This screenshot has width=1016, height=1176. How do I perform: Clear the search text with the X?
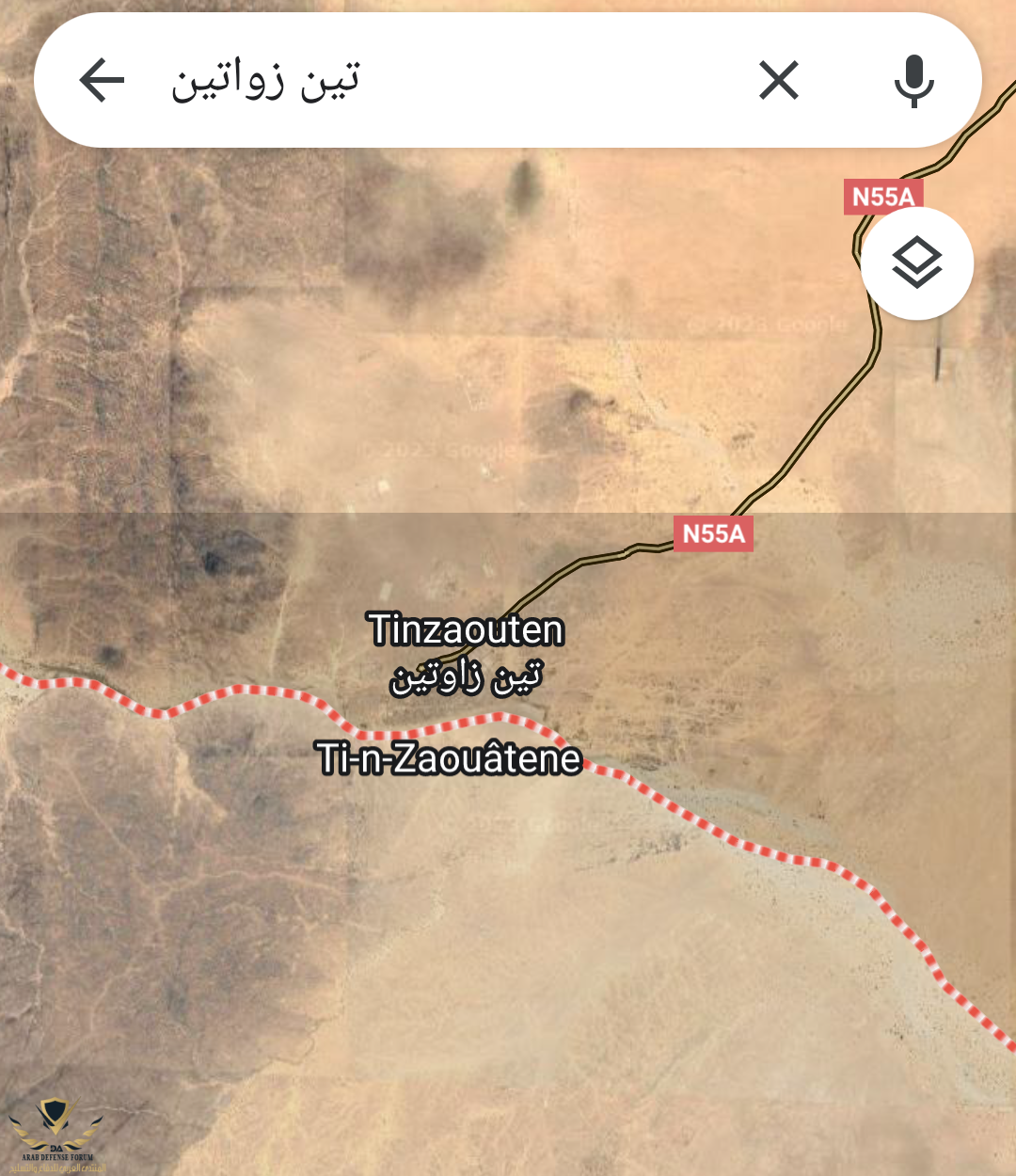(x=779, y=80)
